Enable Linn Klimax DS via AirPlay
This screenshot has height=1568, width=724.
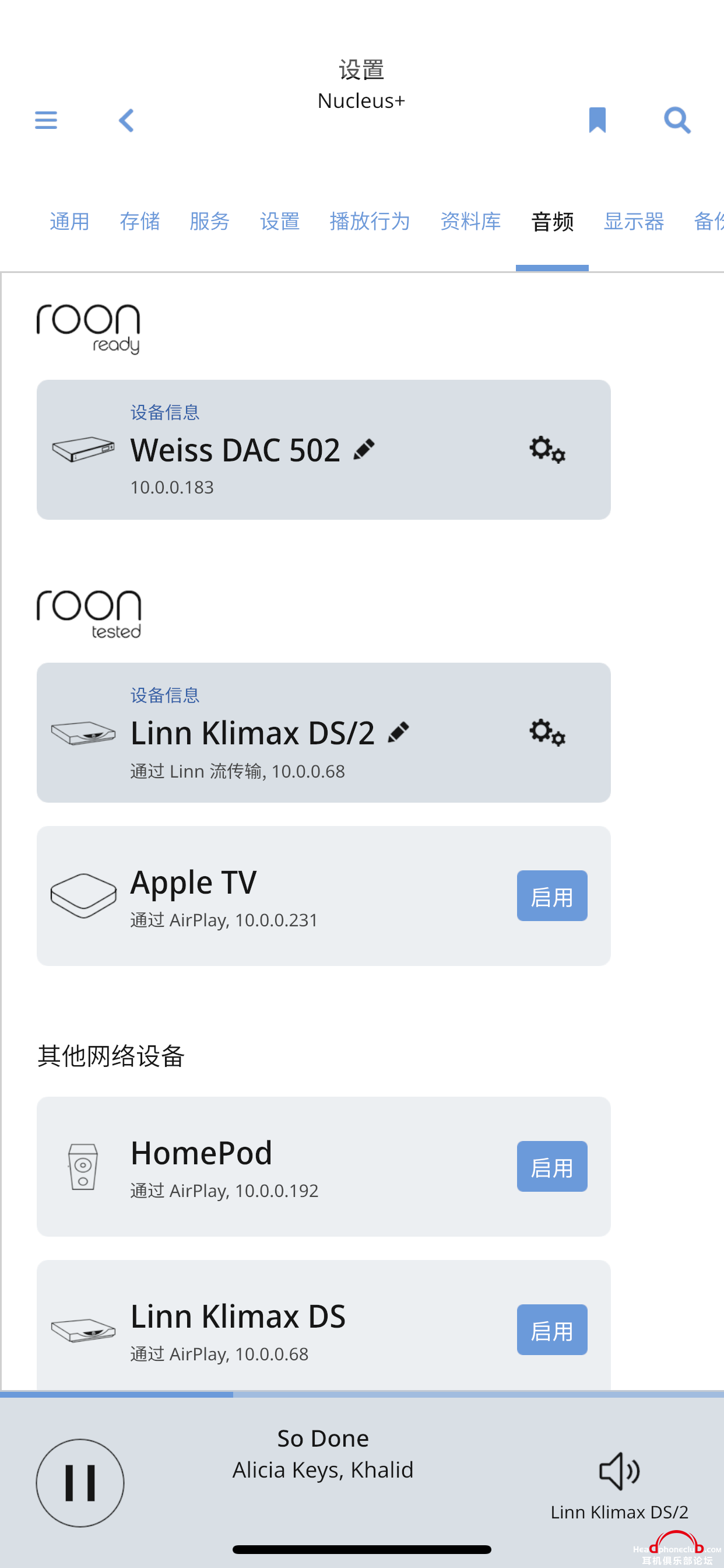[x=552, y=1329]
